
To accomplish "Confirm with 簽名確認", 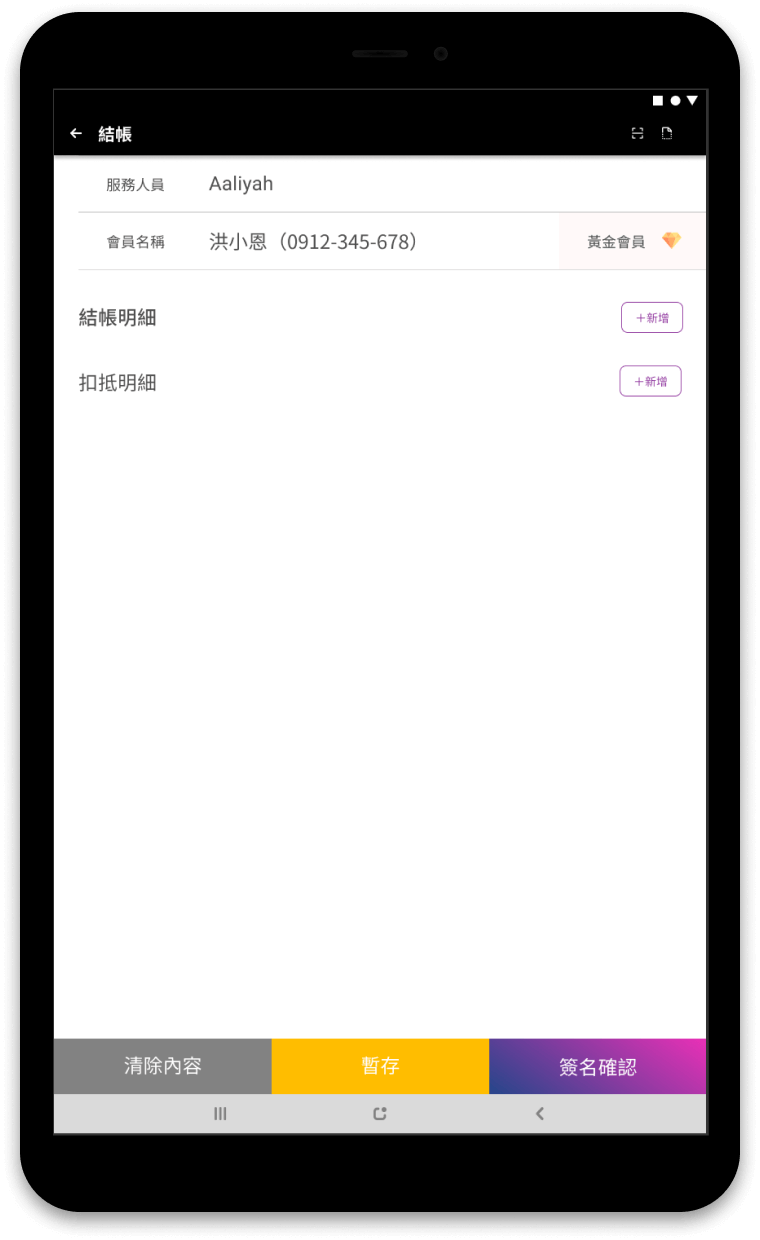I will (597, 1066).
